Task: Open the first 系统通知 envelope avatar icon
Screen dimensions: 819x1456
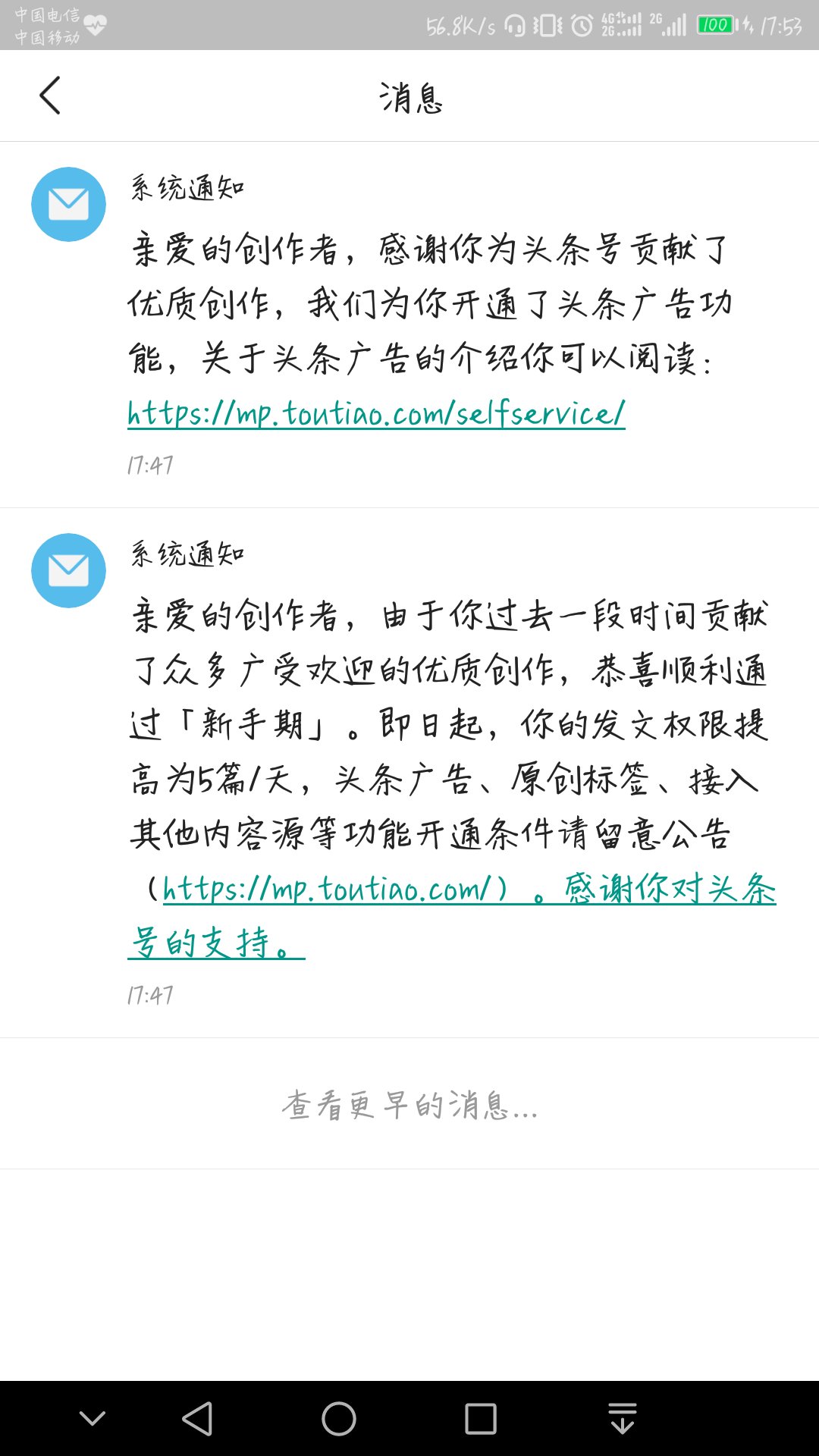Action: [69, 204]
